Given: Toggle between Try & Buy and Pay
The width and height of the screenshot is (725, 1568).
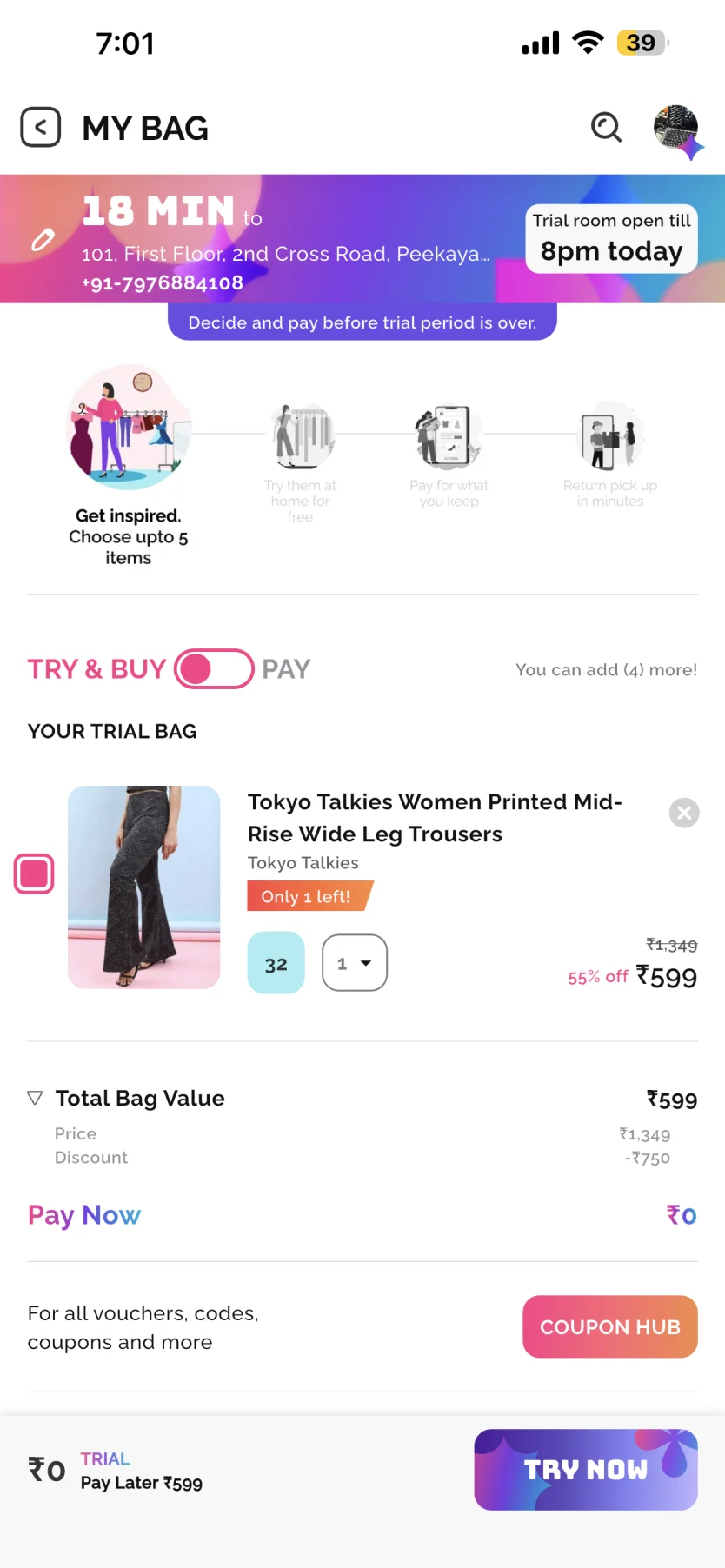Looking at the screenshot, I should tap(214, 669).
